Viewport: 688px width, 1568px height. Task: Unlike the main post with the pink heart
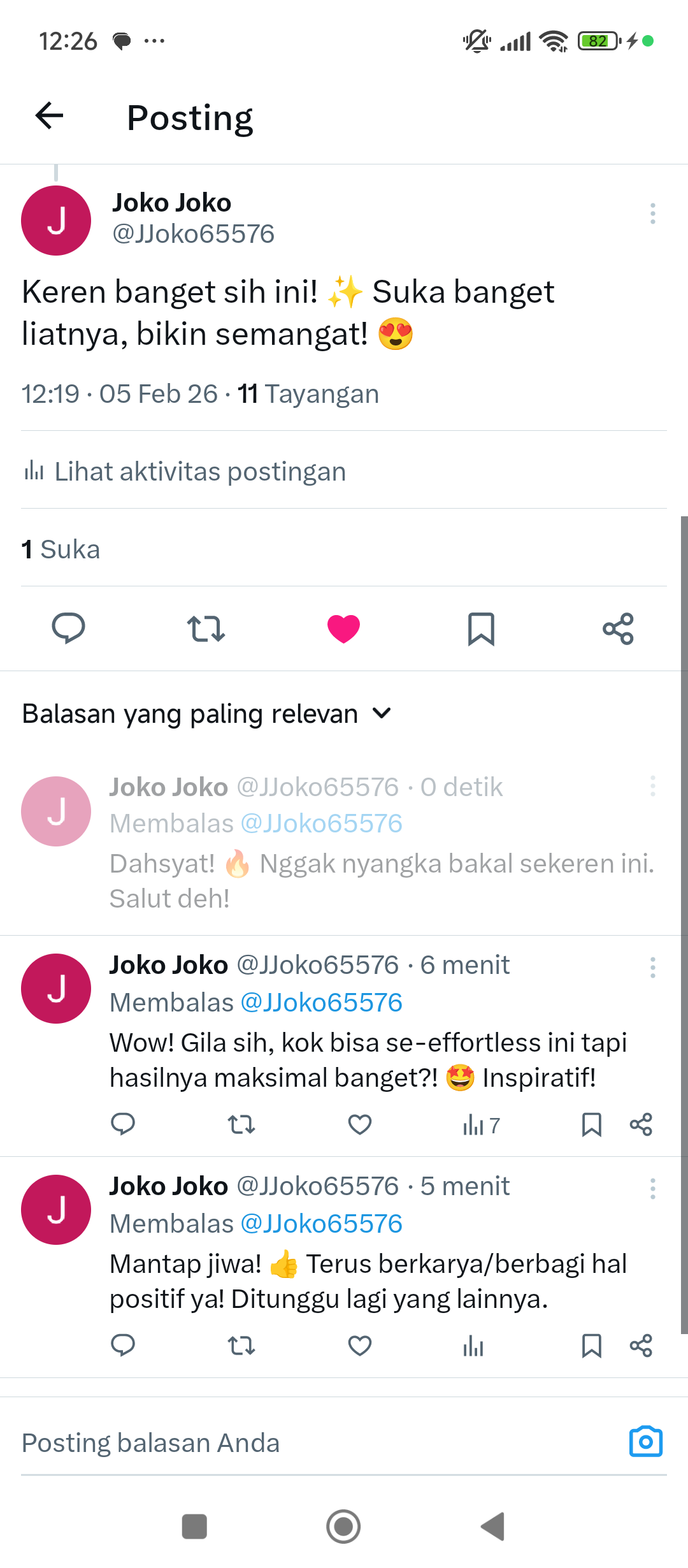click(343, 628)
